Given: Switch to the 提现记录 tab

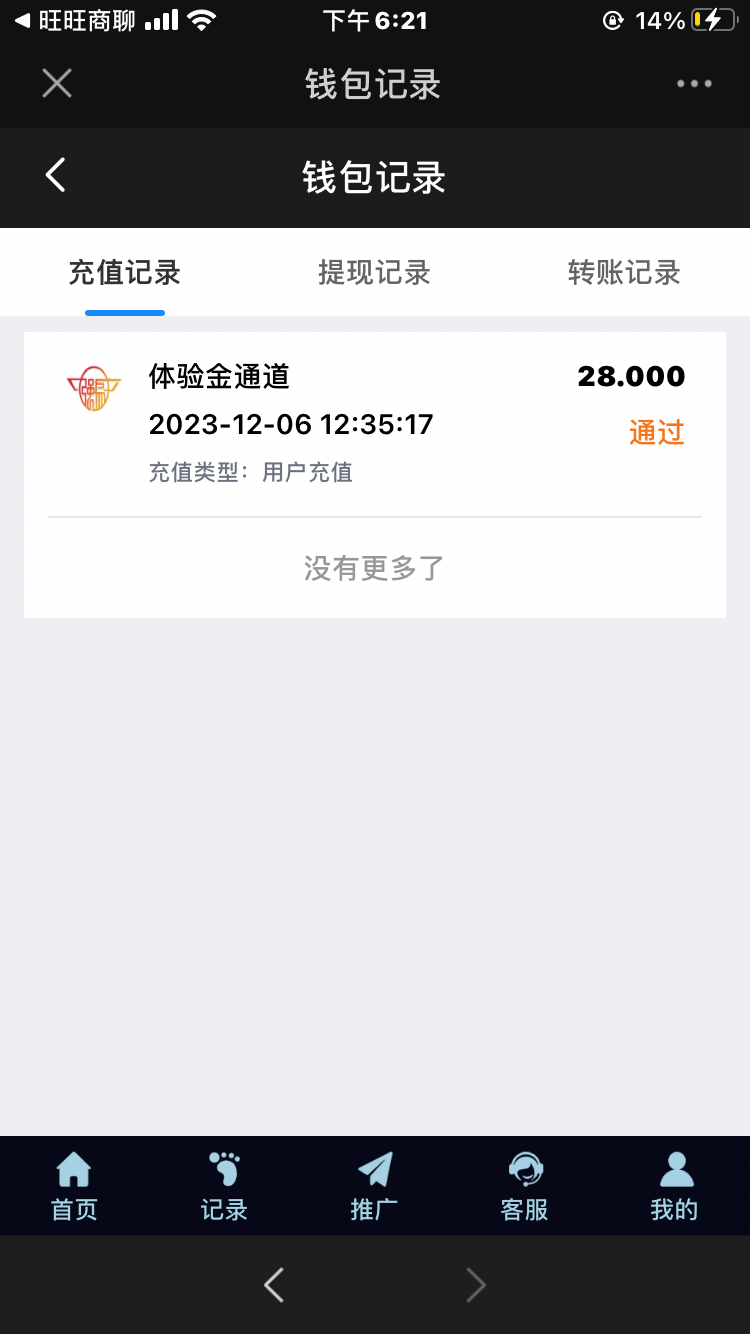Looking at the screenshot, I should pos(374,273).
